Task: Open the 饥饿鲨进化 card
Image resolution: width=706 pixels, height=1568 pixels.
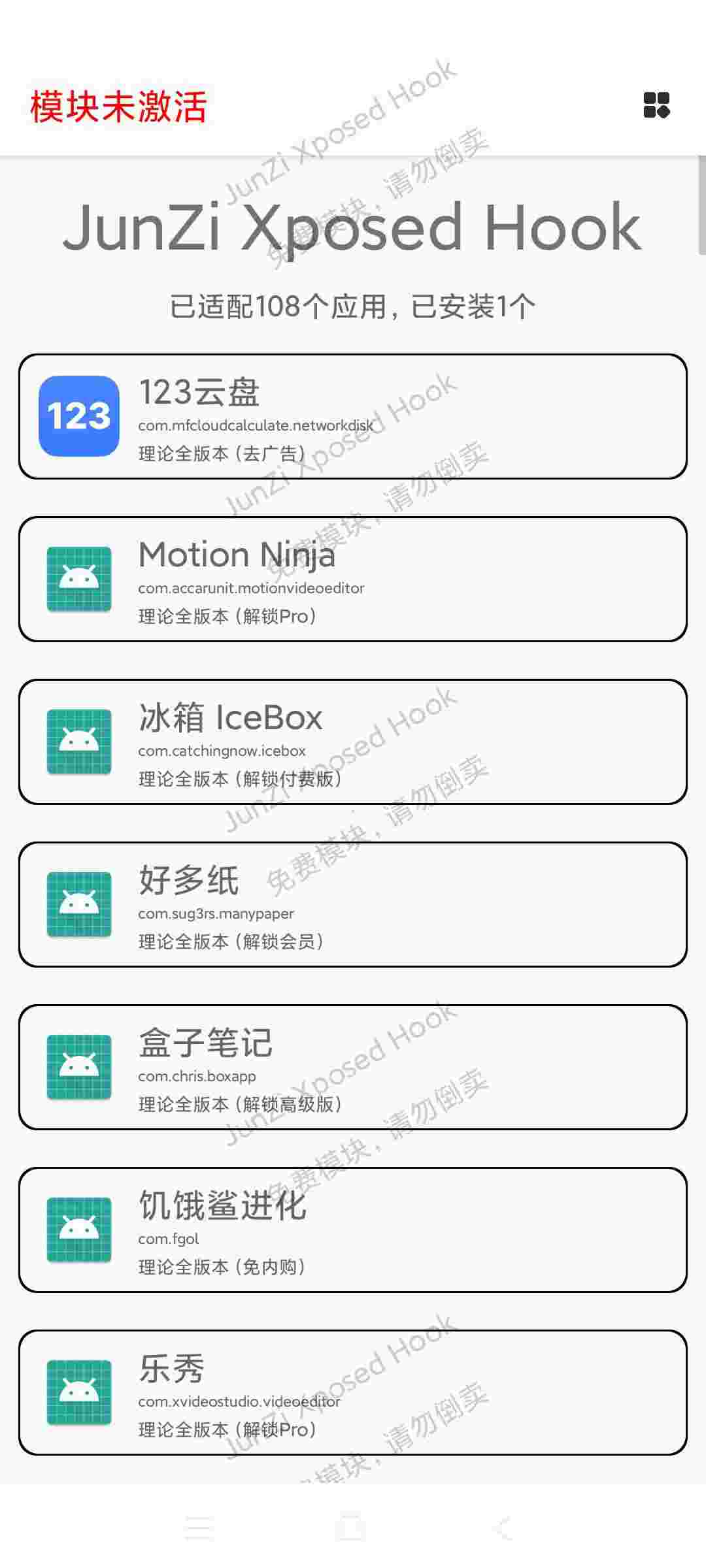Action: [x=353, y=1230]
